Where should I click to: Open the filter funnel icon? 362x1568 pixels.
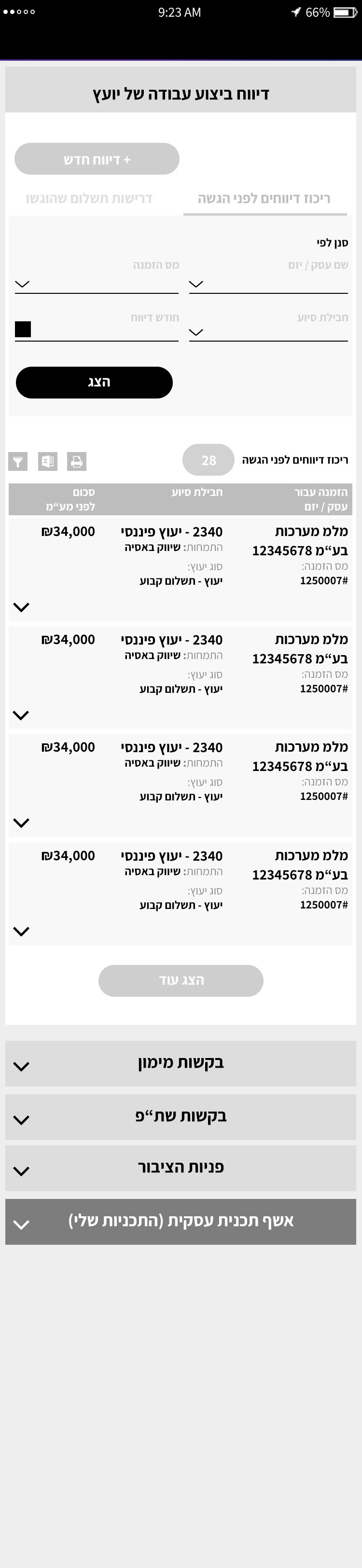point(18,461)
